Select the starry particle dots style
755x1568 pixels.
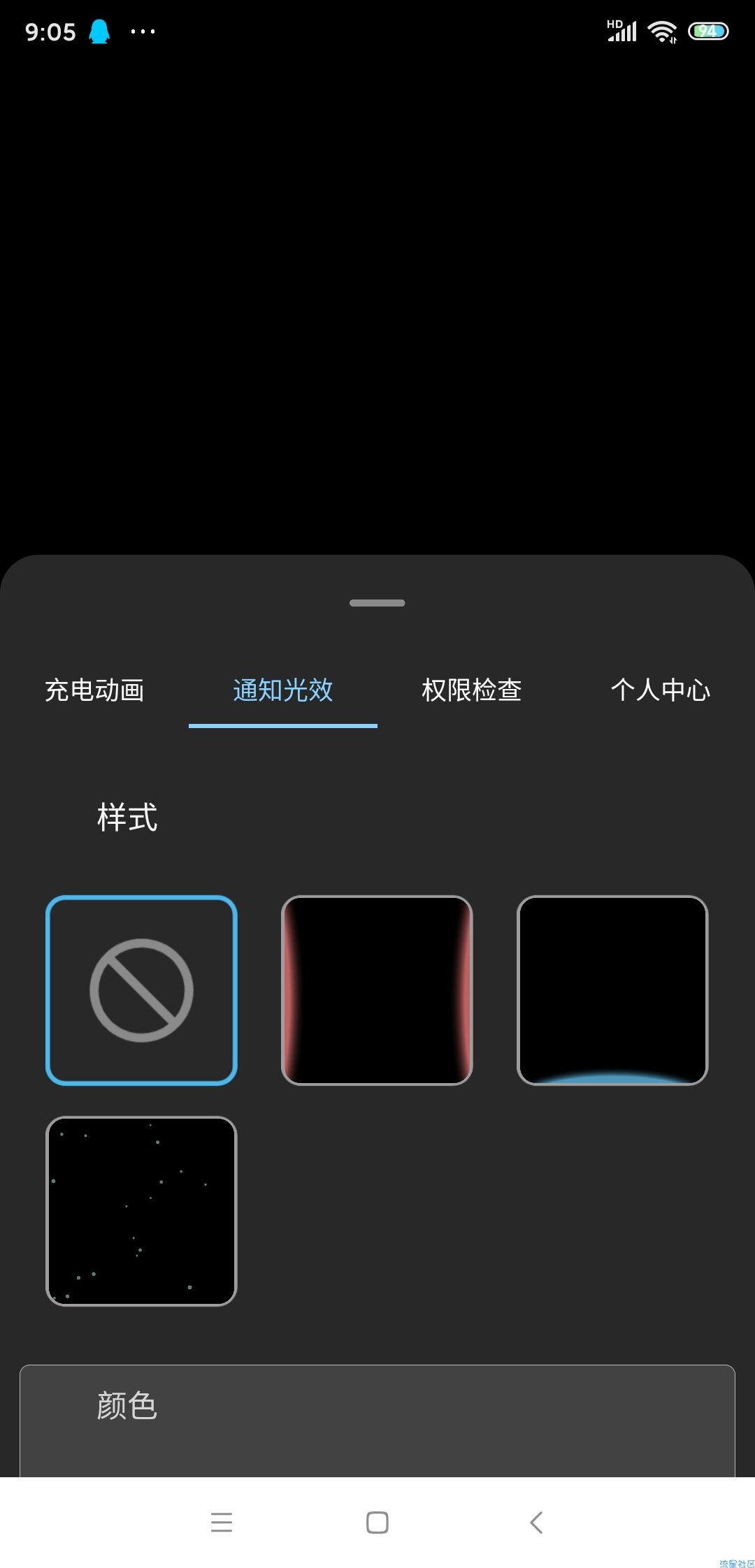point(142,1211)
